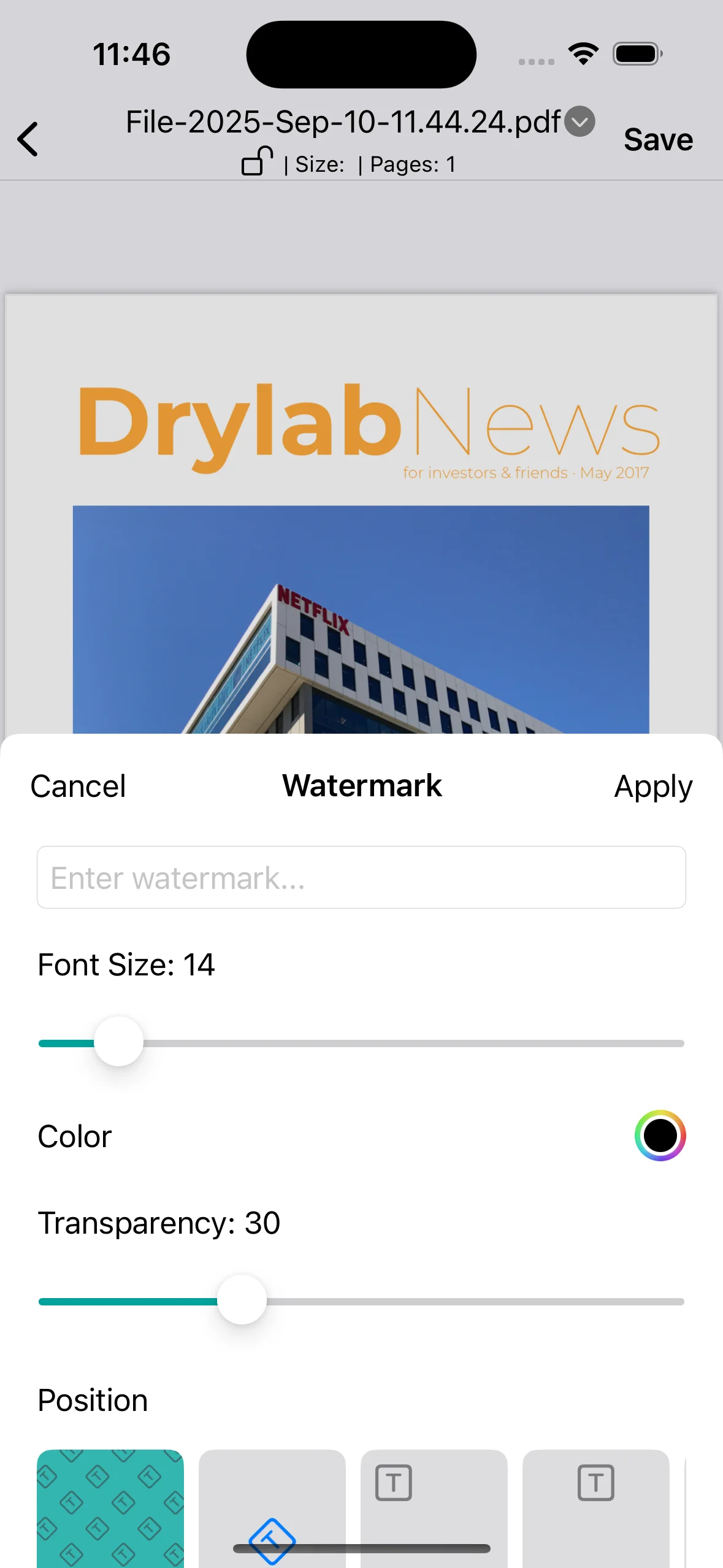Tap the clock in the status bar

click(132, 54)
